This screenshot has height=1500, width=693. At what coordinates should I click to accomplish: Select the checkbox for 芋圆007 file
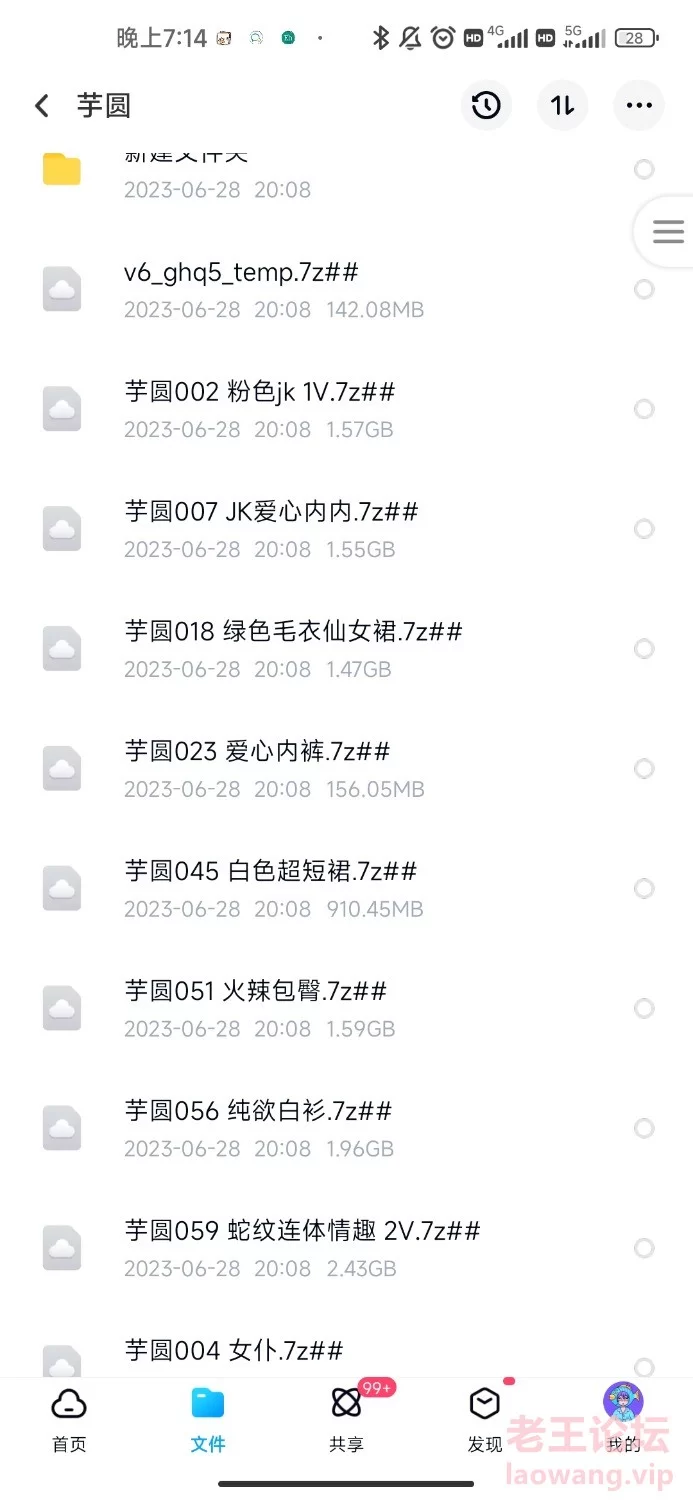pos(644,529)
